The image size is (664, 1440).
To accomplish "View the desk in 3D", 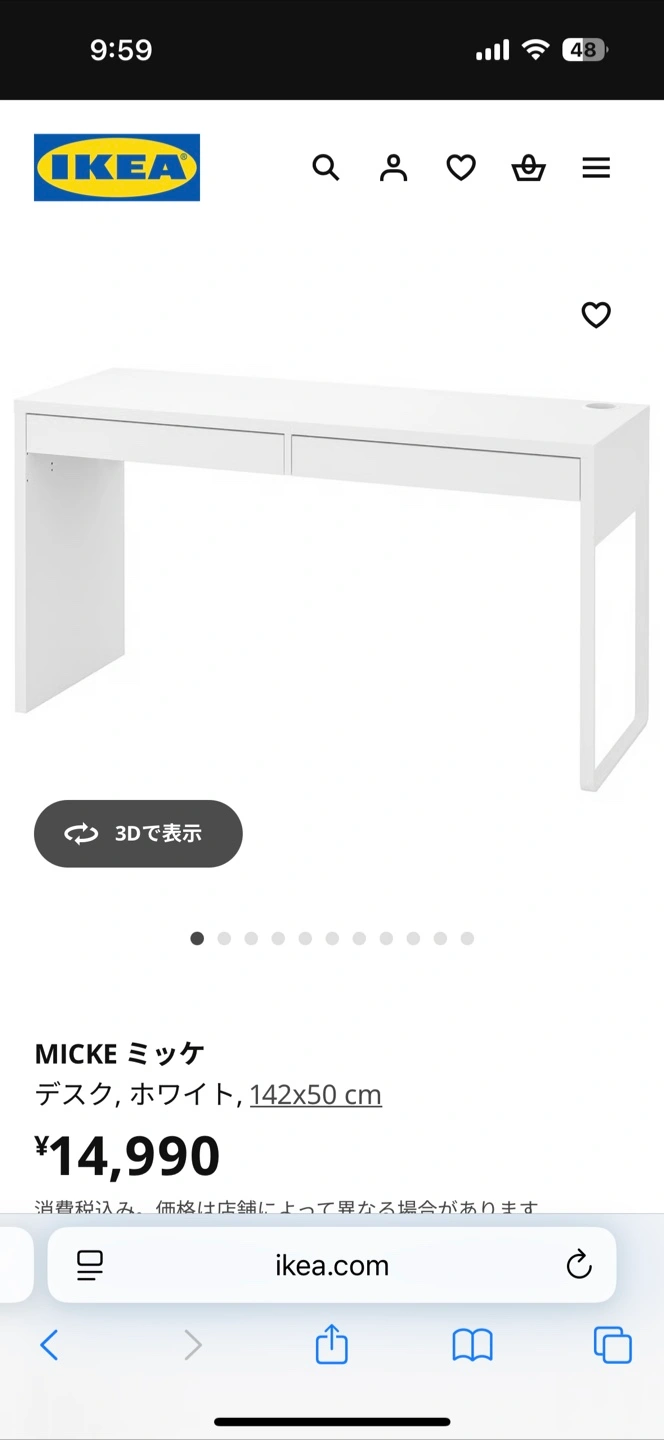I will 138,833.
